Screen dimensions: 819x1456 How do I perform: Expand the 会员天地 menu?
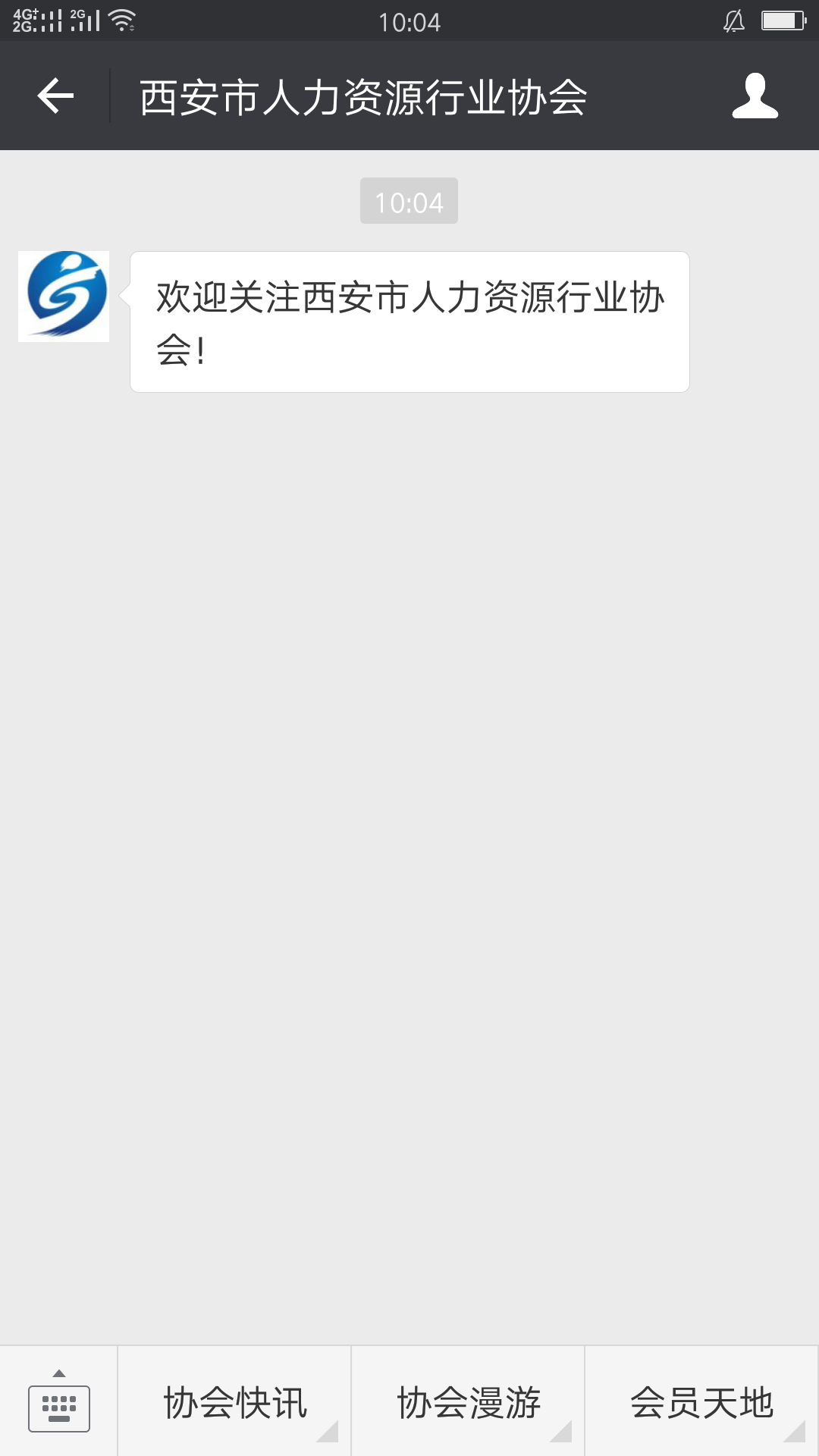702,1402
